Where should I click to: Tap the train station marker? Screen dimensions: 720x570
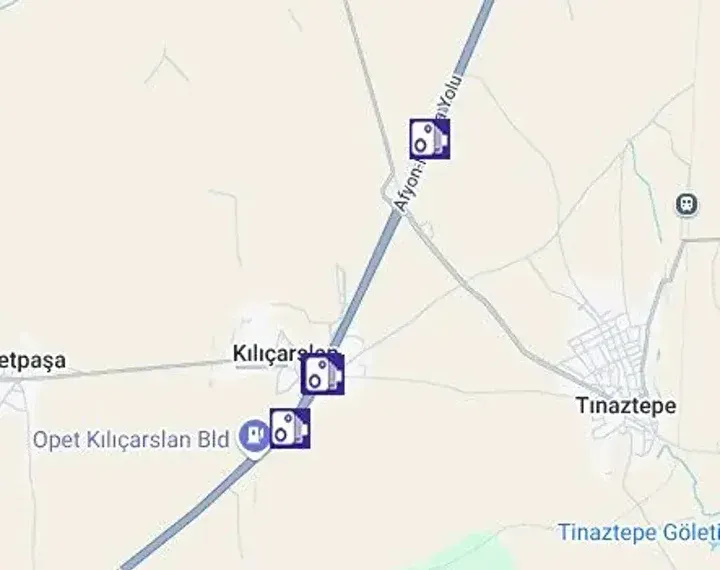coord(686,205)
